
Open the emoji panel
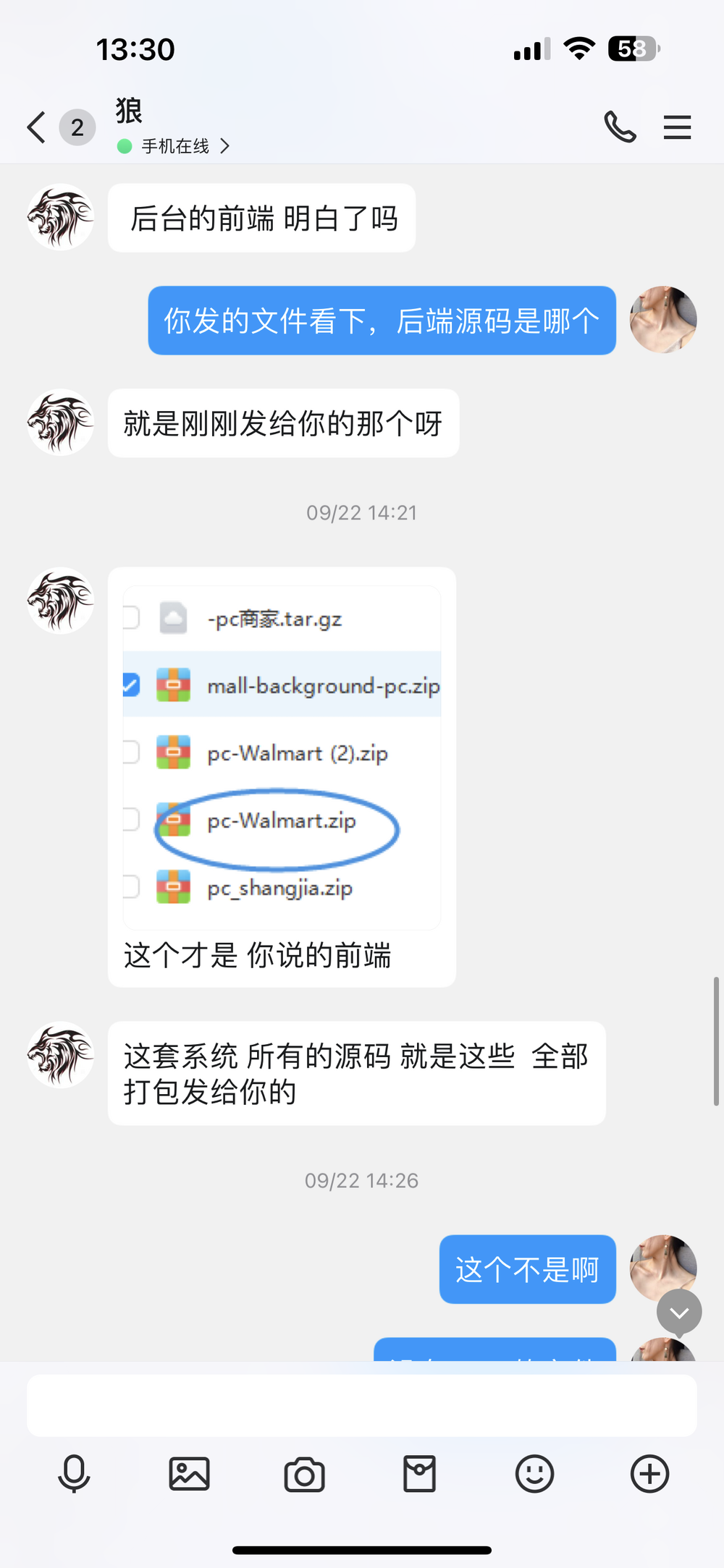click(534, 1474)
